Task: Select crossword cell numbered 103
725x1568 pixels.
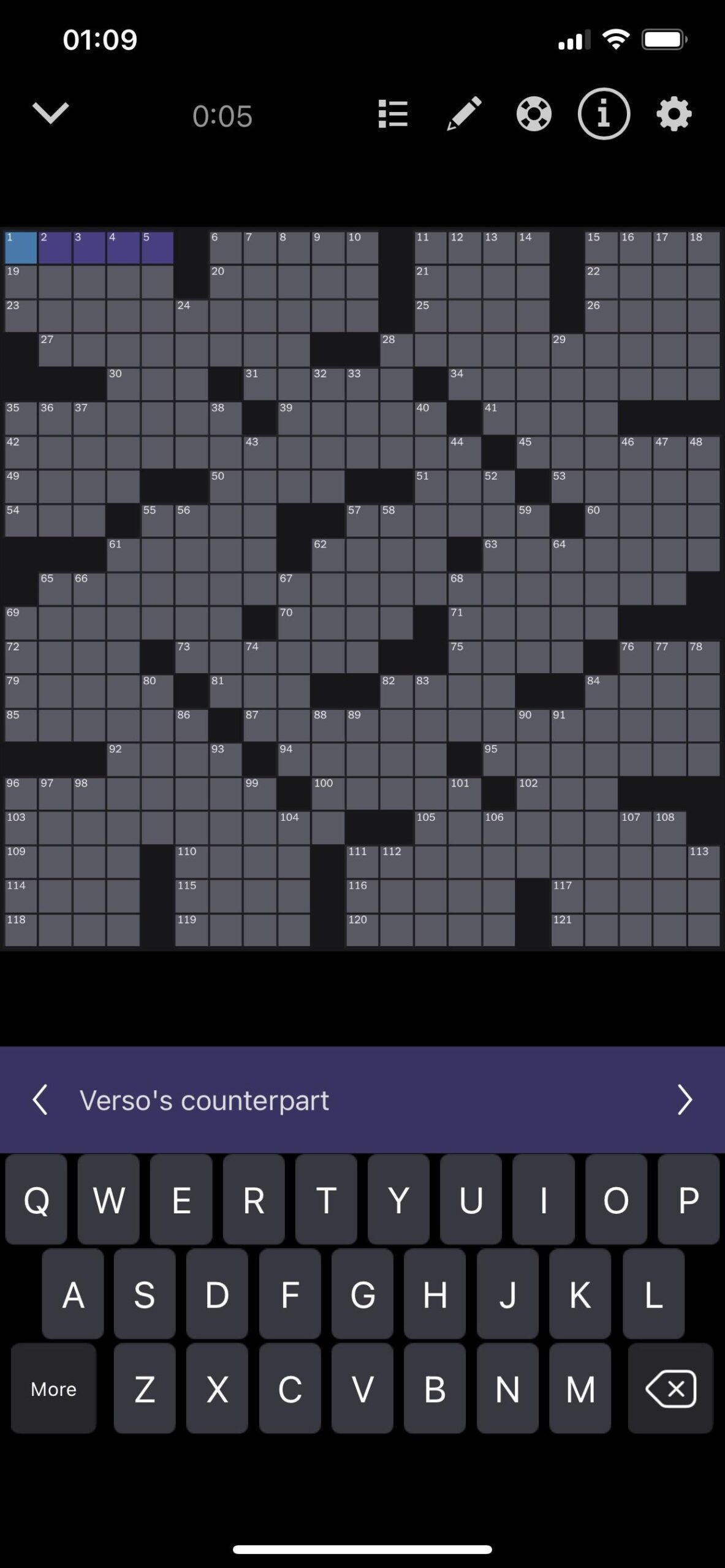Action: click(21, 828)
